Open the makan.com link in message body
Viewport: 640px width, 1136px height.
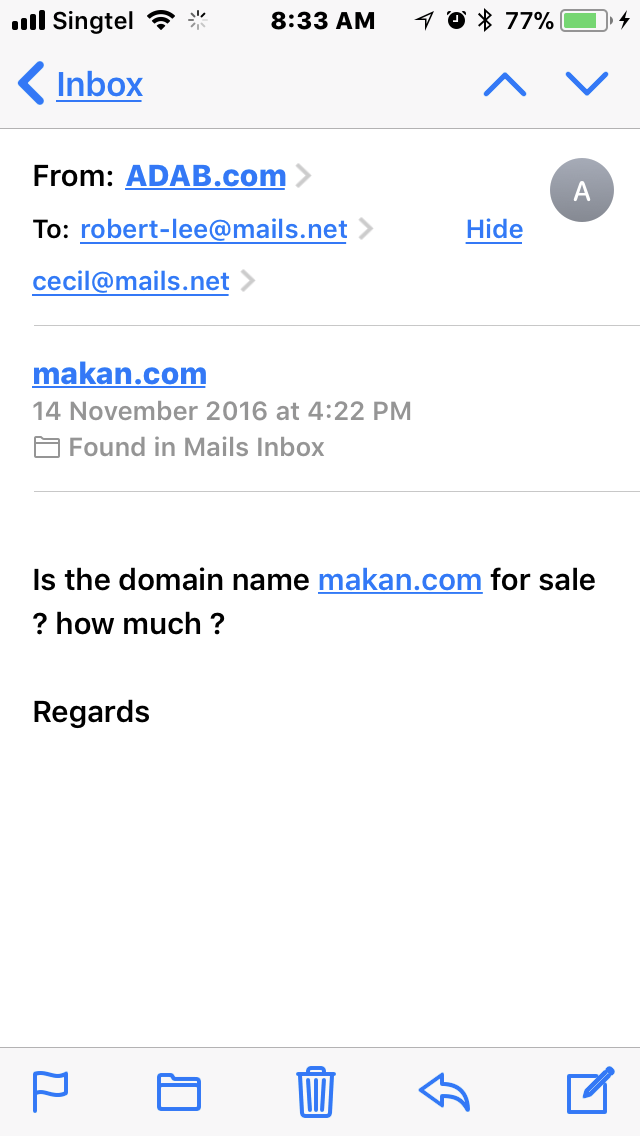coord(400,580)
